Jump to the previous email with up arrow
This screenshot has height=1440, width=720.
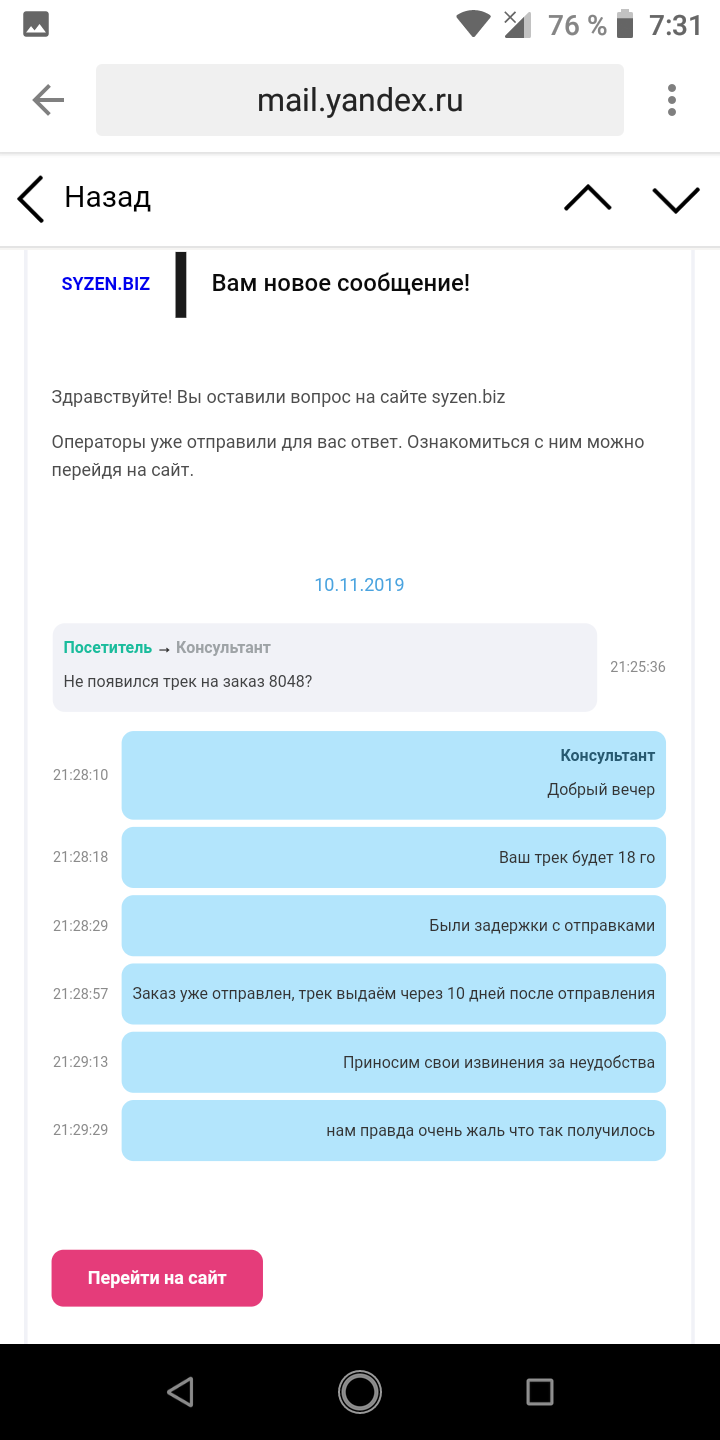pos(587,198)
